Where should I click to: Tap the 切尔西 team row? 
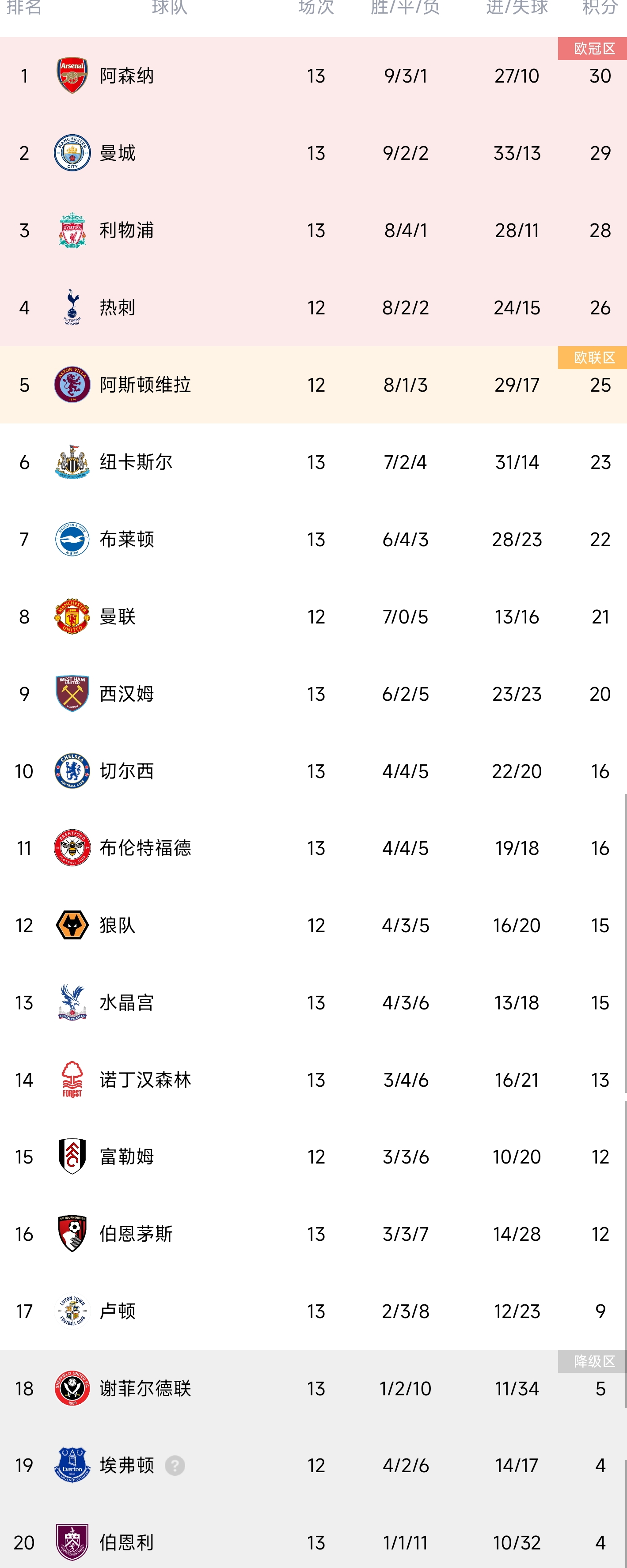click(x=127, y=771)
